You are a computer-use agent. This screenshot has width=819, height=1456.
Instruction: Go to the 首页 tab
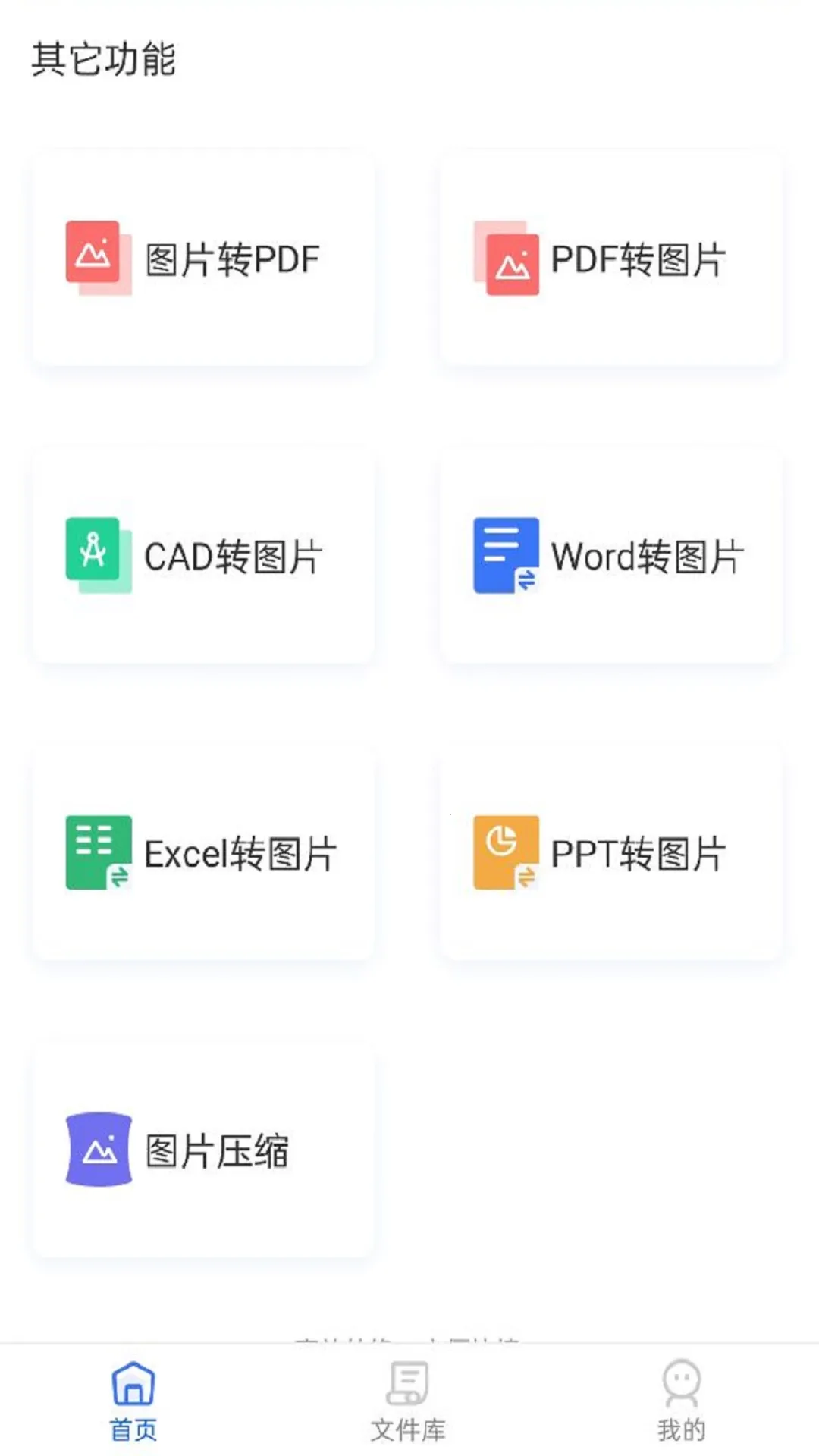click(133, 1401)
